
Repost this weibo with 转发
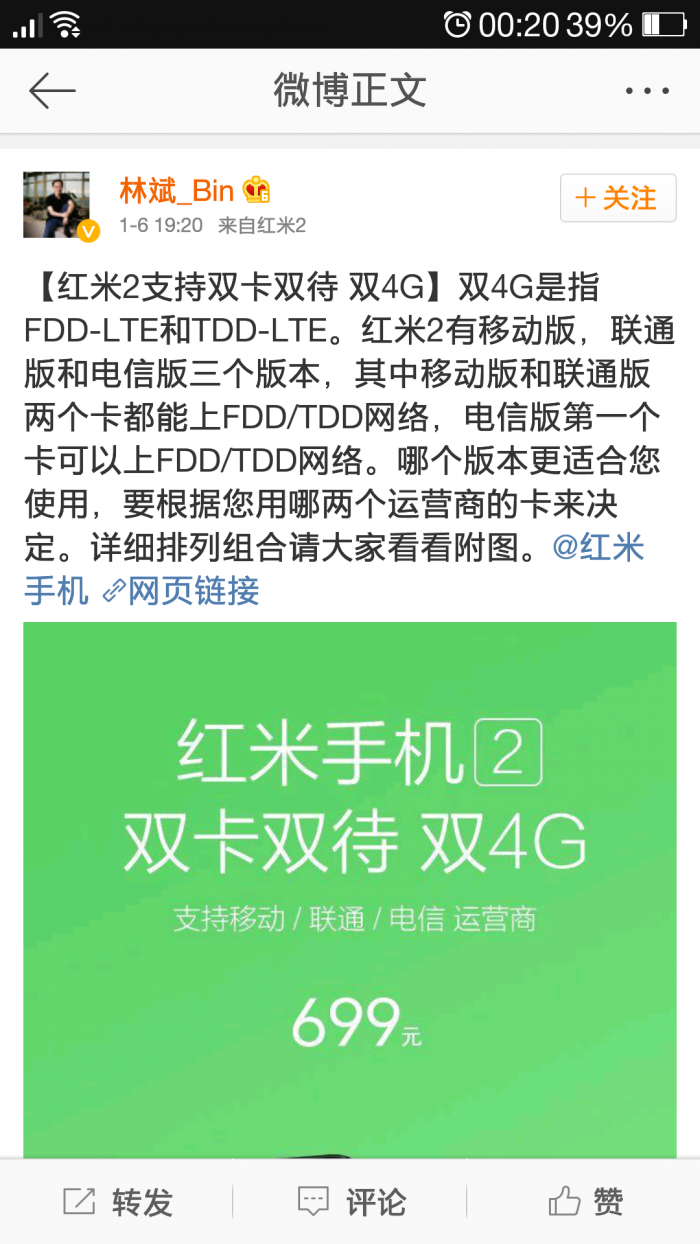coord(118,1201)
